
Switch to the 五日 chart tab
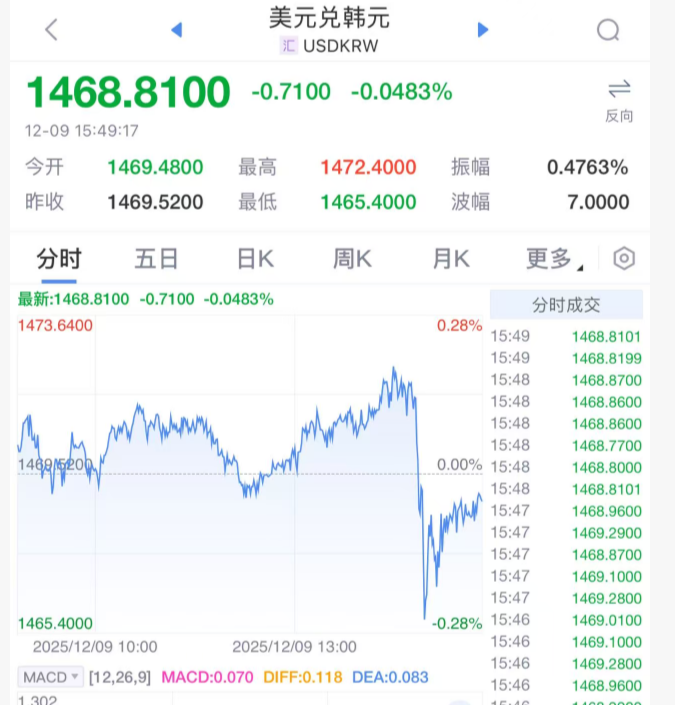[156, 259]
